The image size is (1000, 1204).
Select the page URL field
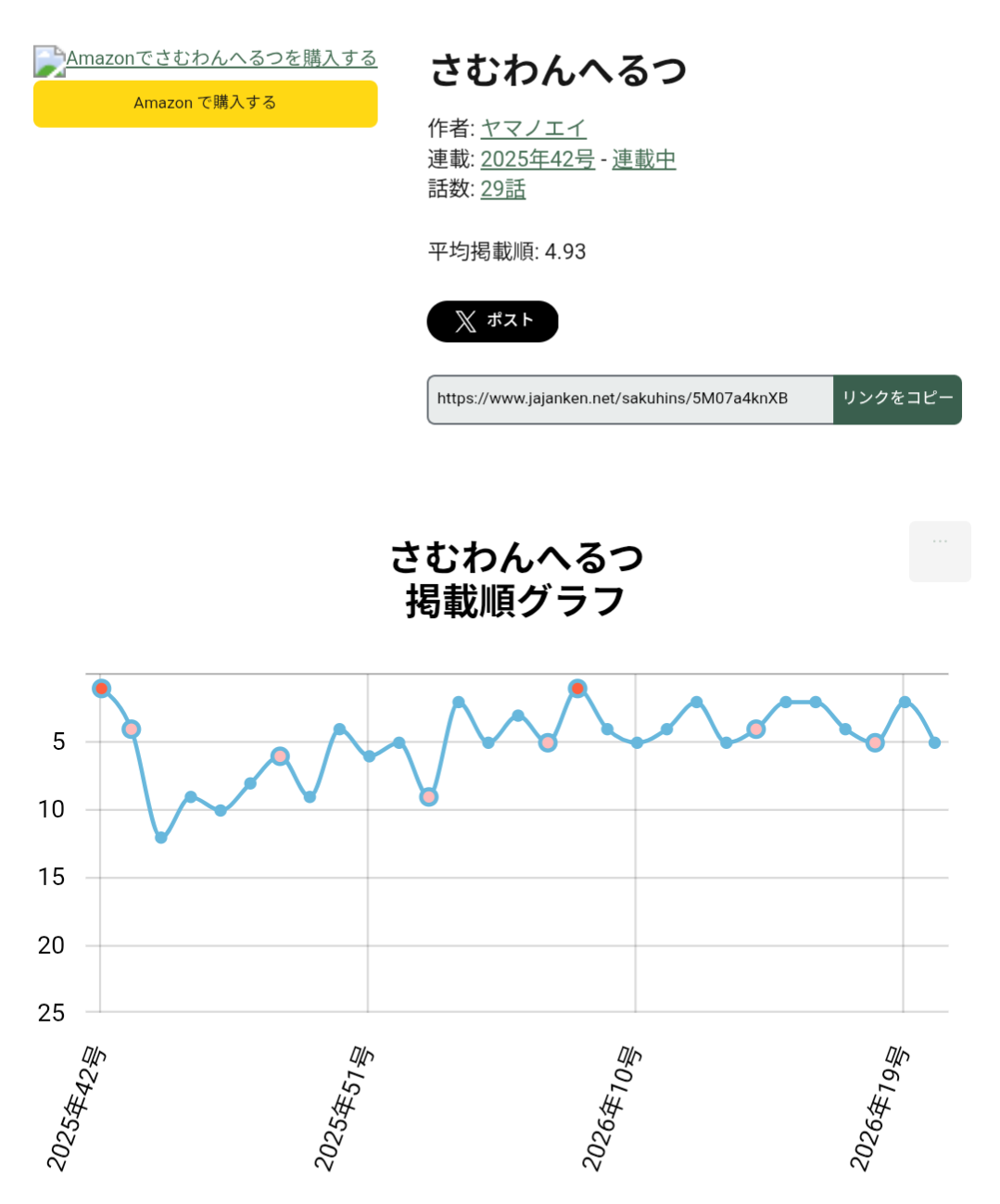coord(630,399)
